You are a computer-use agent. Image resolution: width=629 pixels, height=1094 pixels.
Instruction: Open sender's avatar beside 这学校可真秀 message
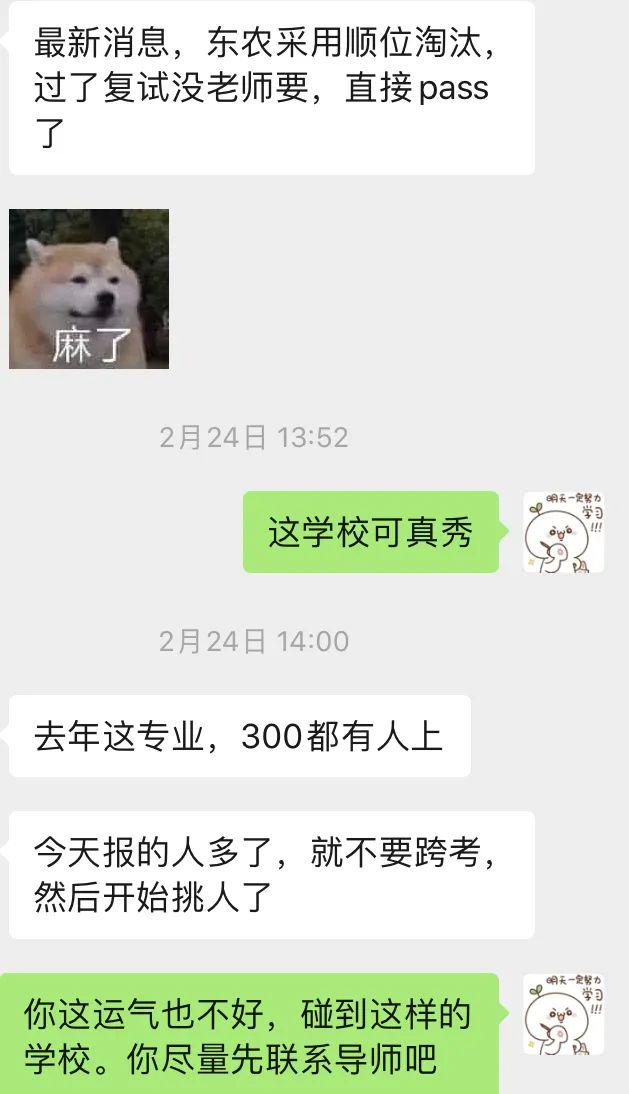pos(564,532)
